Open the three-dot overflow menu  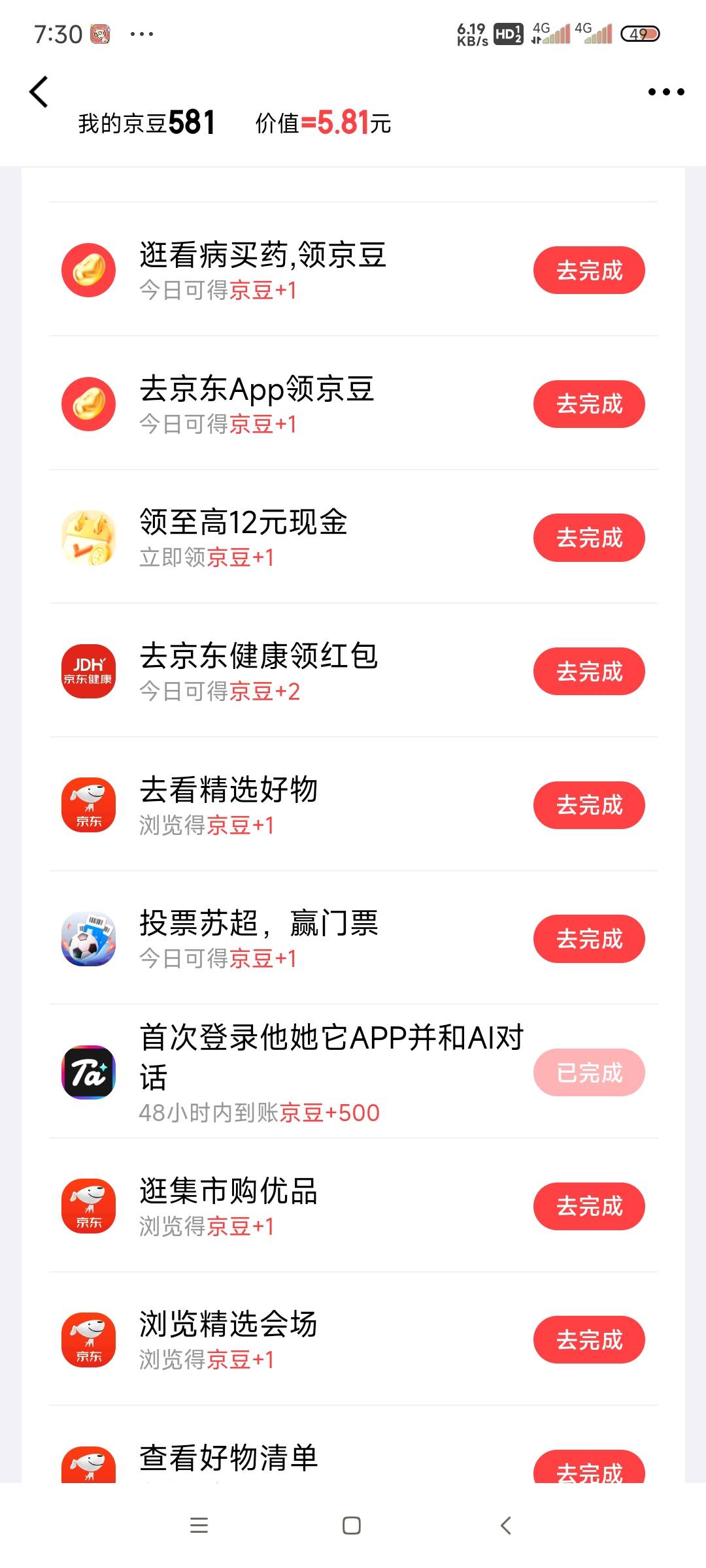pyautogui.click(x=666, y=91)
